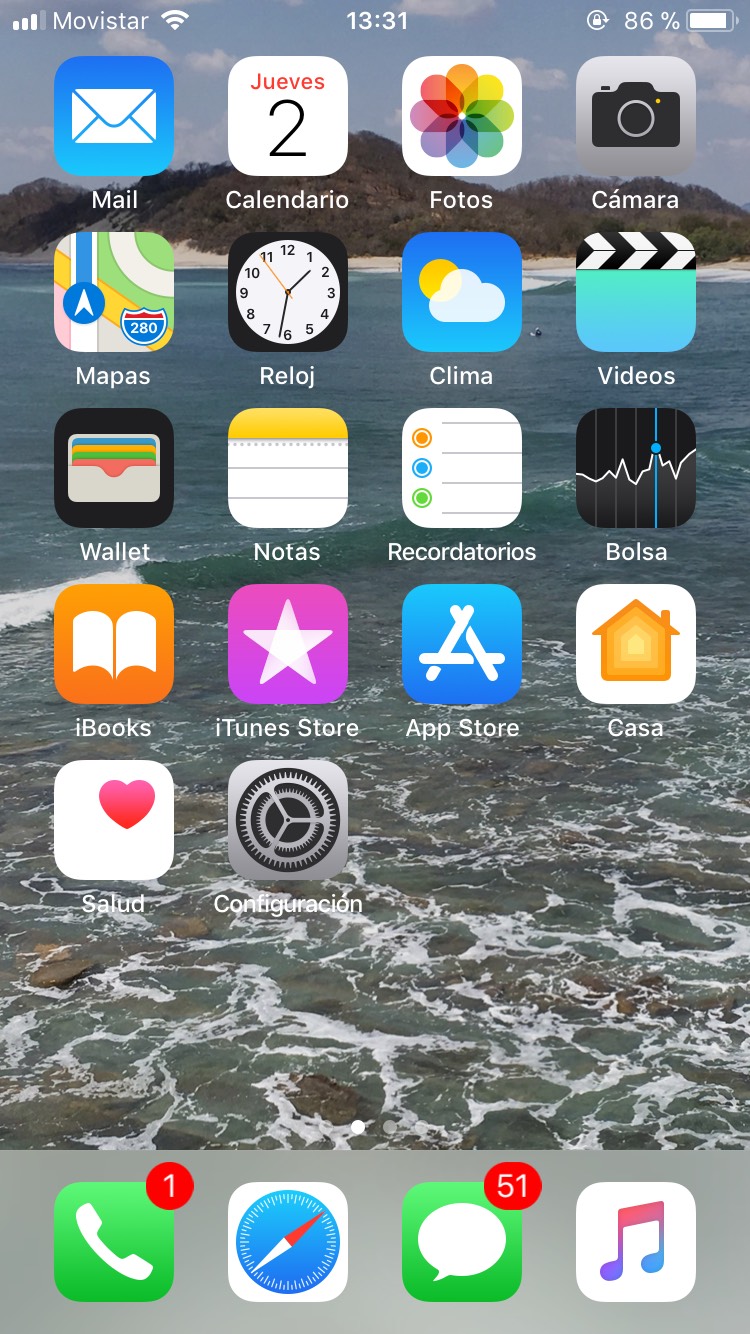The height and width of the screenshot is (1334, 750).
Task: View stocks in Bolsa
Action: click(636, 468)
